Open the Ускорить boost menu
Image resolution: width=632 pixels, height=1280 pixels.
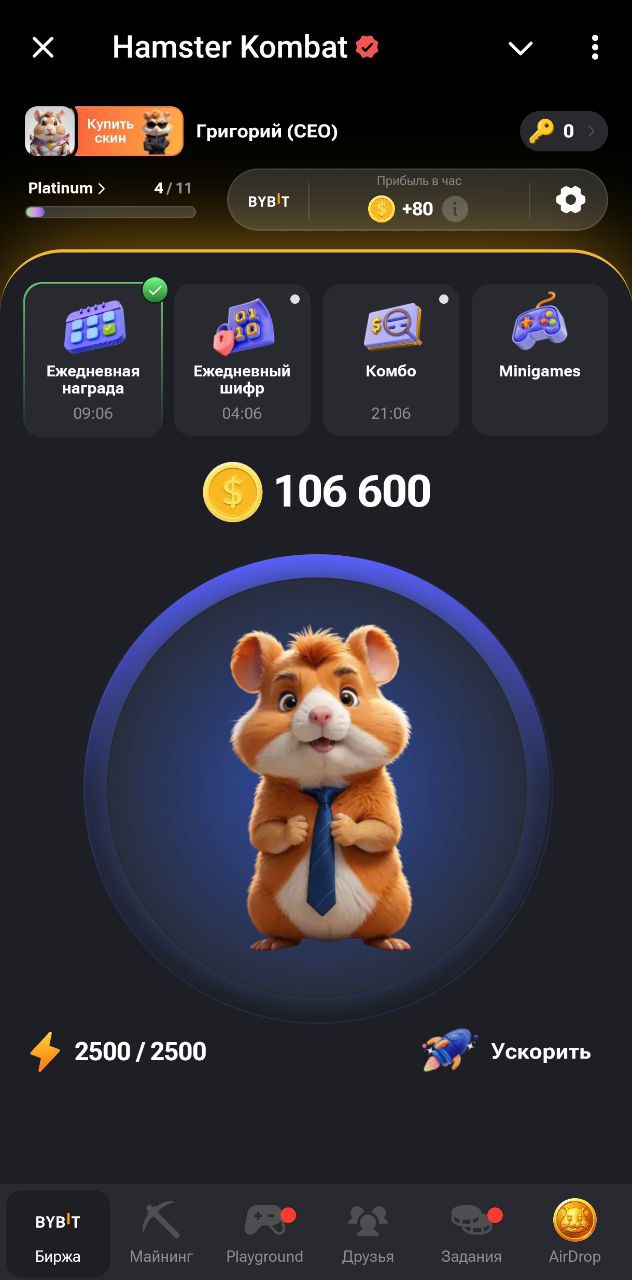[507, 1051]
